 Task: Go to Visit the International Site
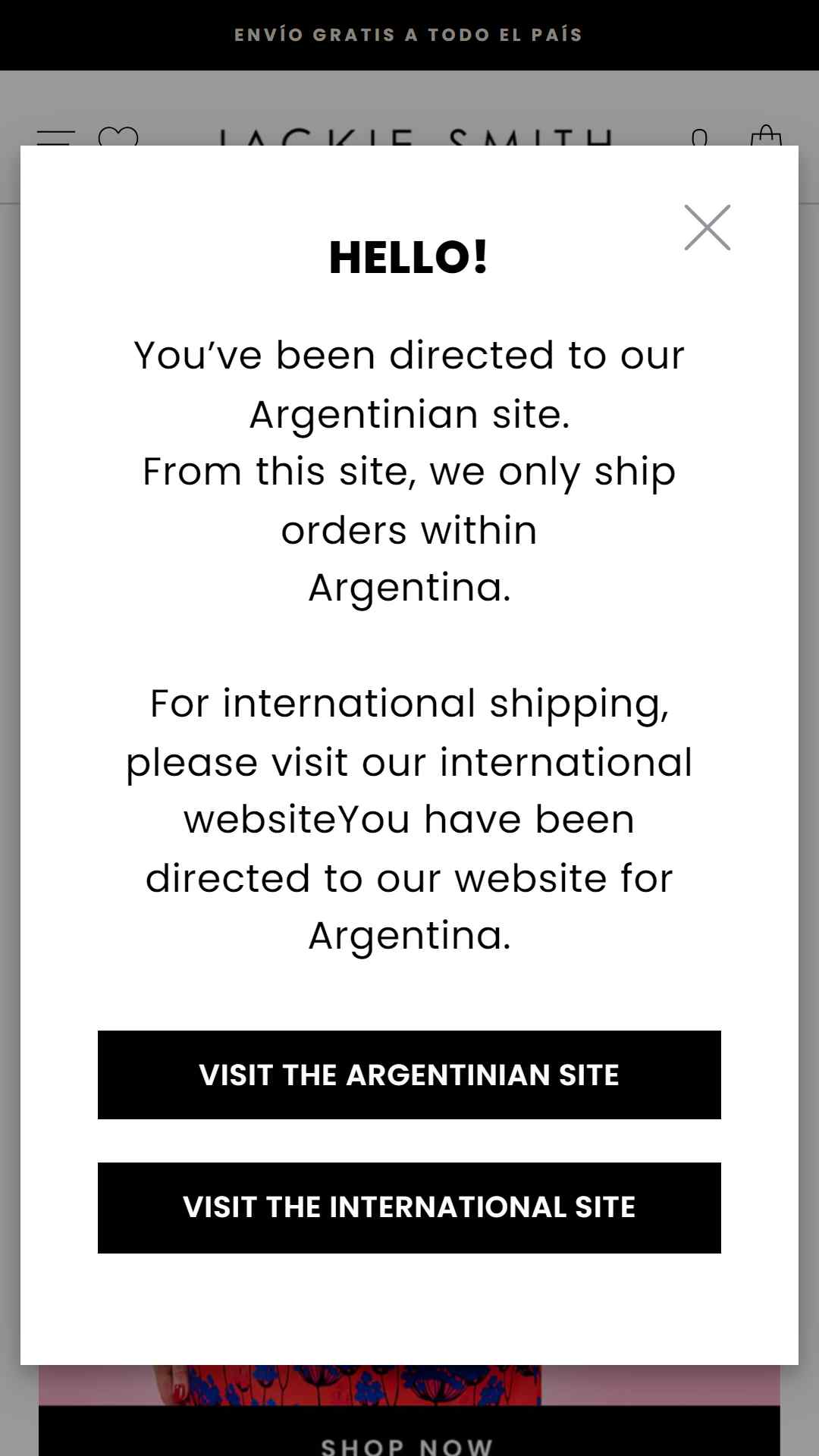coord(409,1207)
